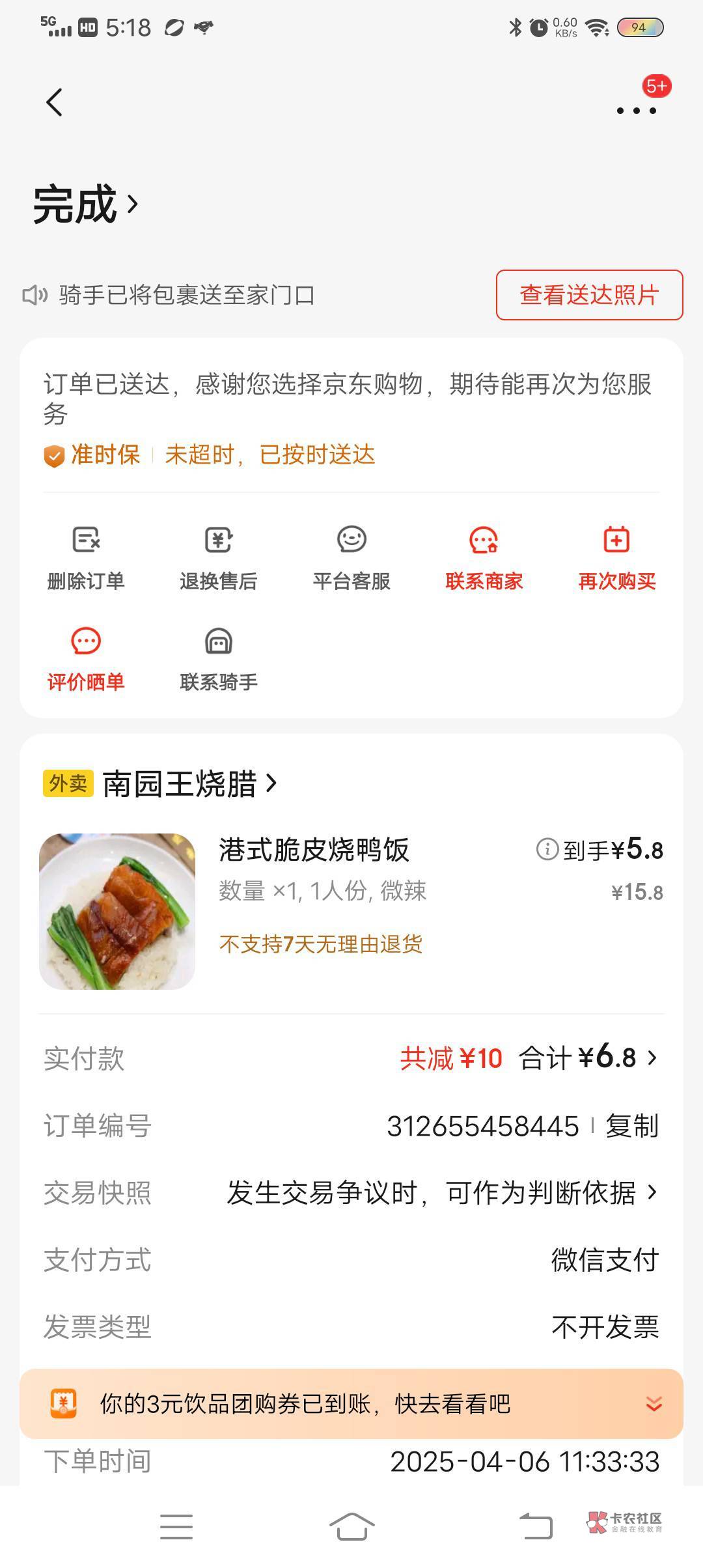This screenshot has width=703, height=1568.
Task: Show the 到手 price info icon
Action: 547,849
